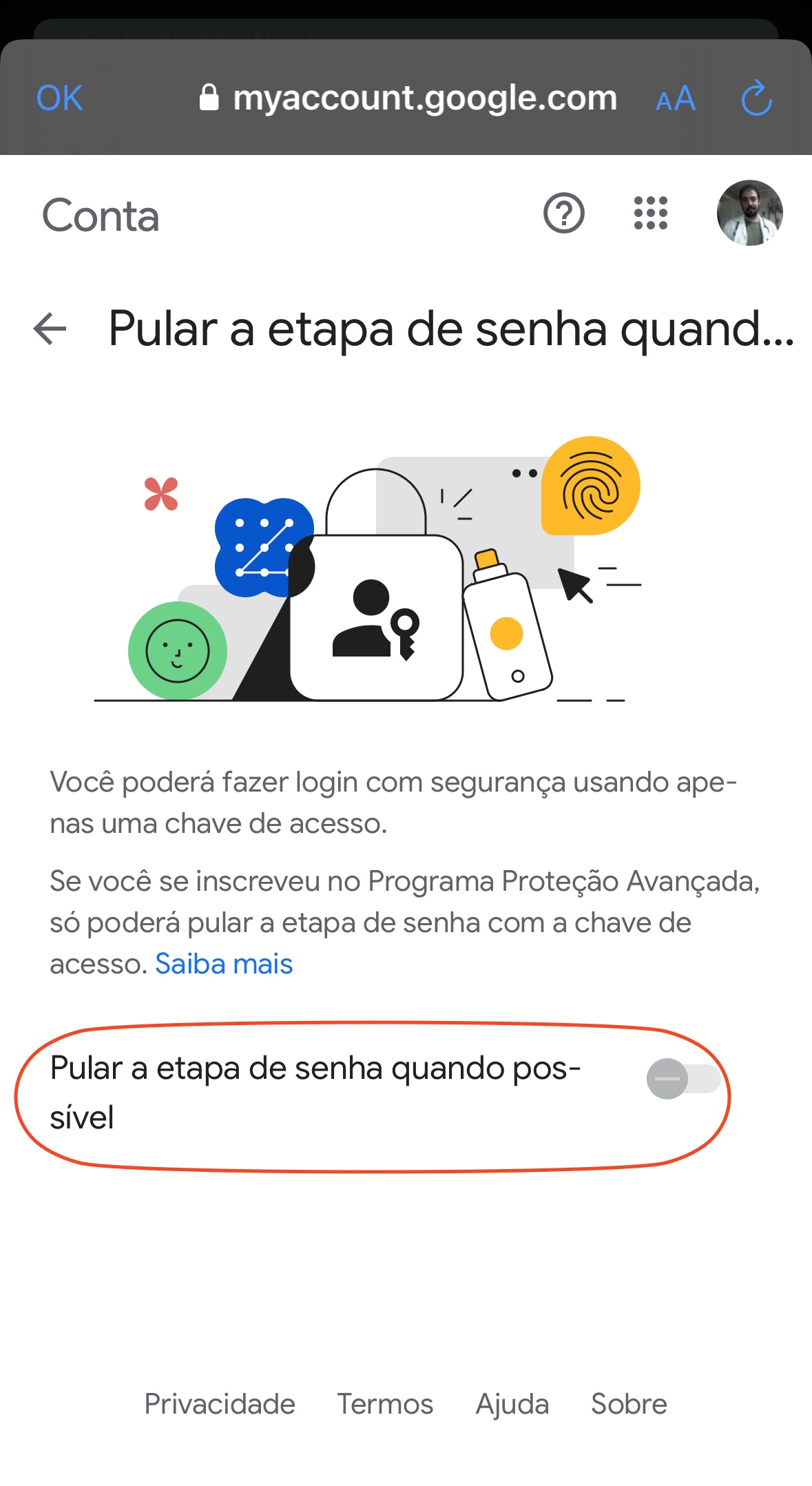The width and height of the screenshot is (812, 1486).
Task: Open the help question mark icon
Action: pos(563,214)
